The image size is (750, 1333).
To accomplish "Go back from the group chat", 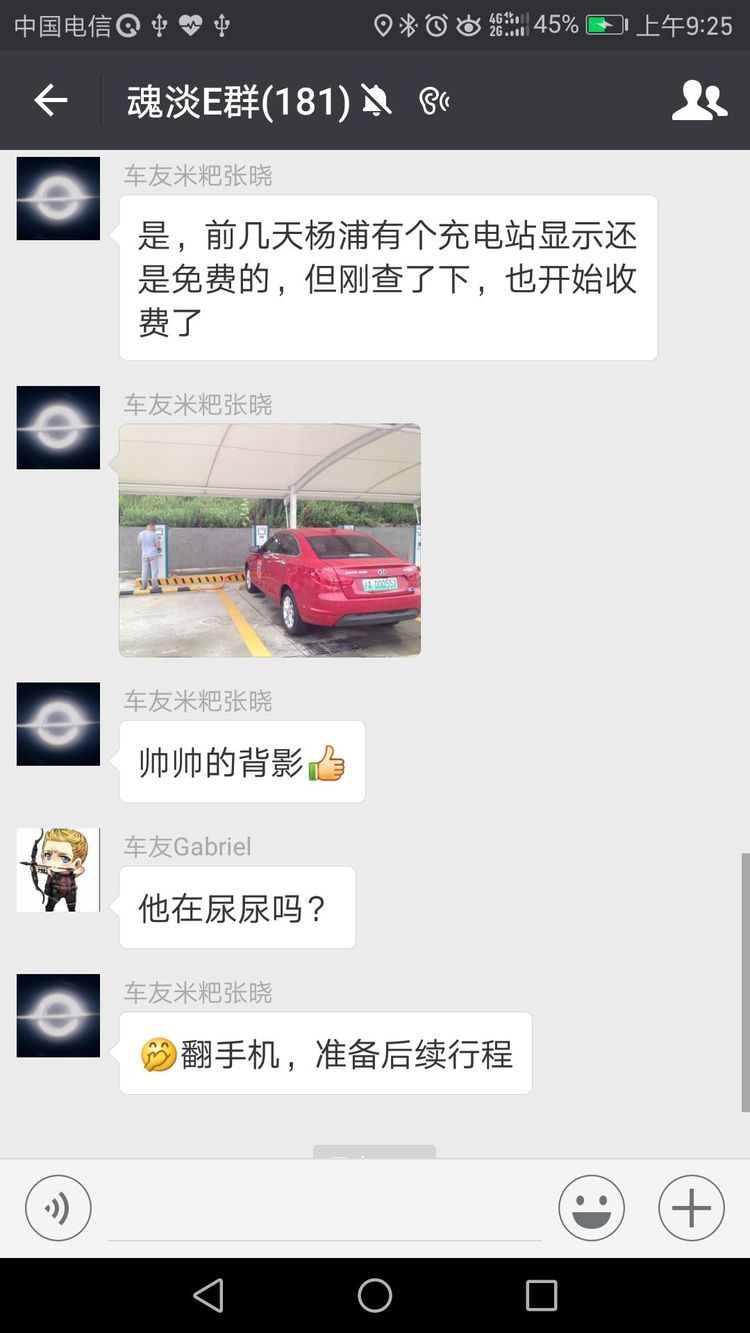I will tap(51, 100).
